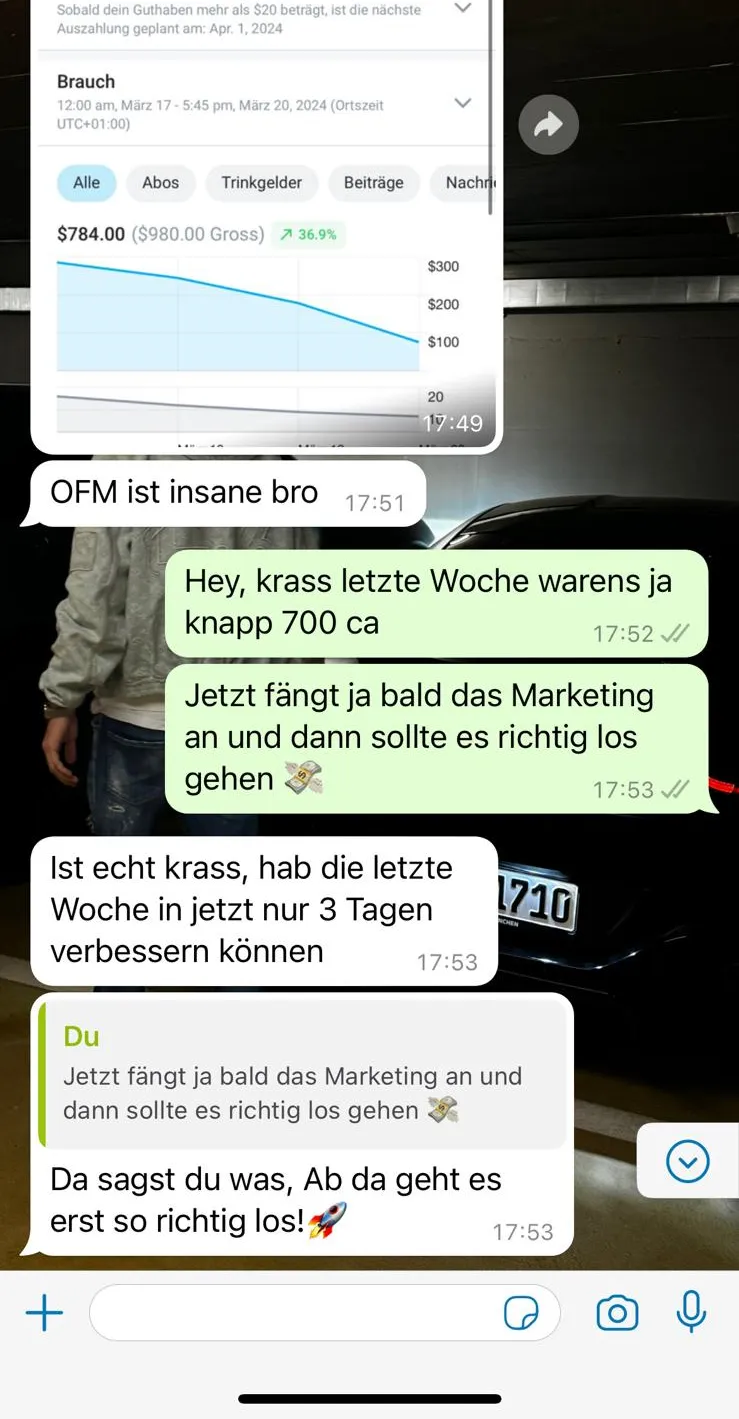Start a voice message recording
Viewport: 739px width, 1419px height.
(x=691, y=1312)
